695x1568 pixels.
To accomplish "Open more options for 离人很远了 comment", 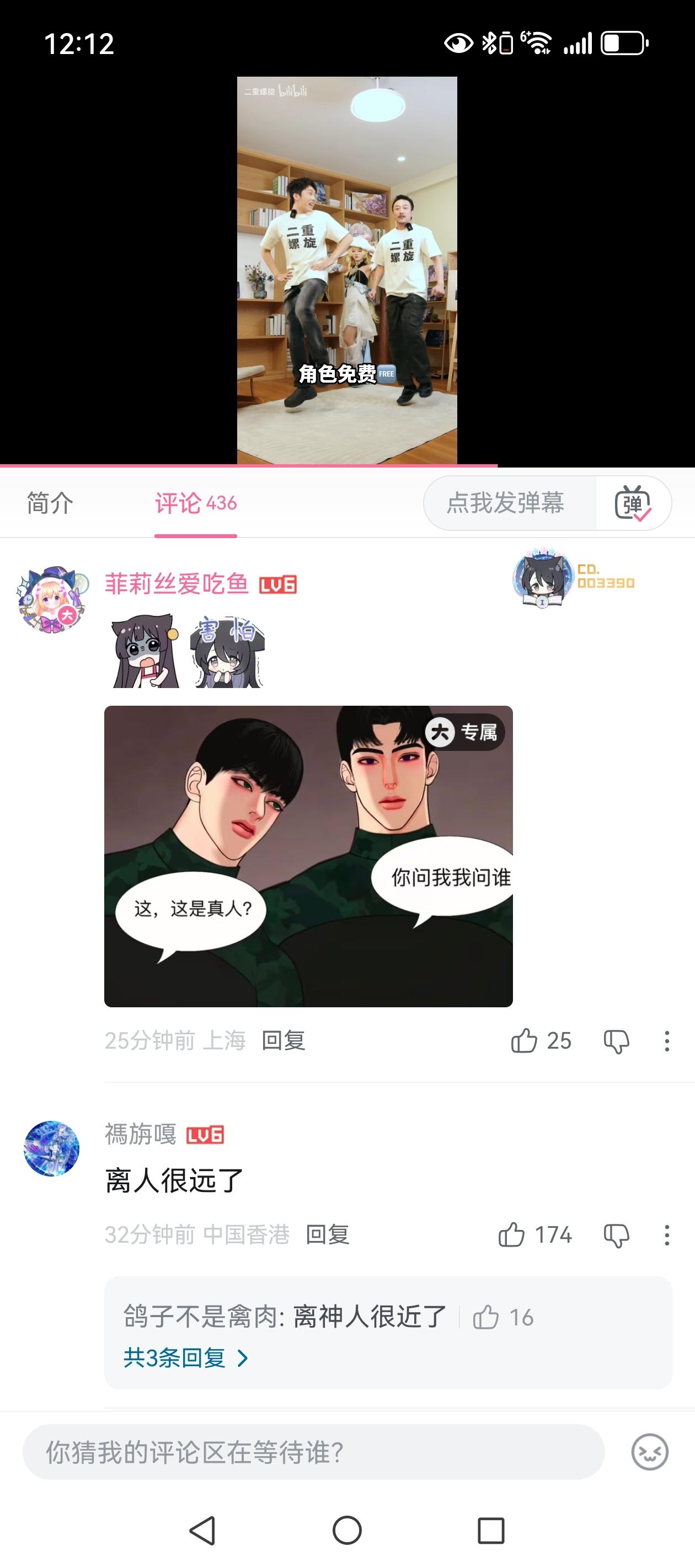I will point(667,1235).
